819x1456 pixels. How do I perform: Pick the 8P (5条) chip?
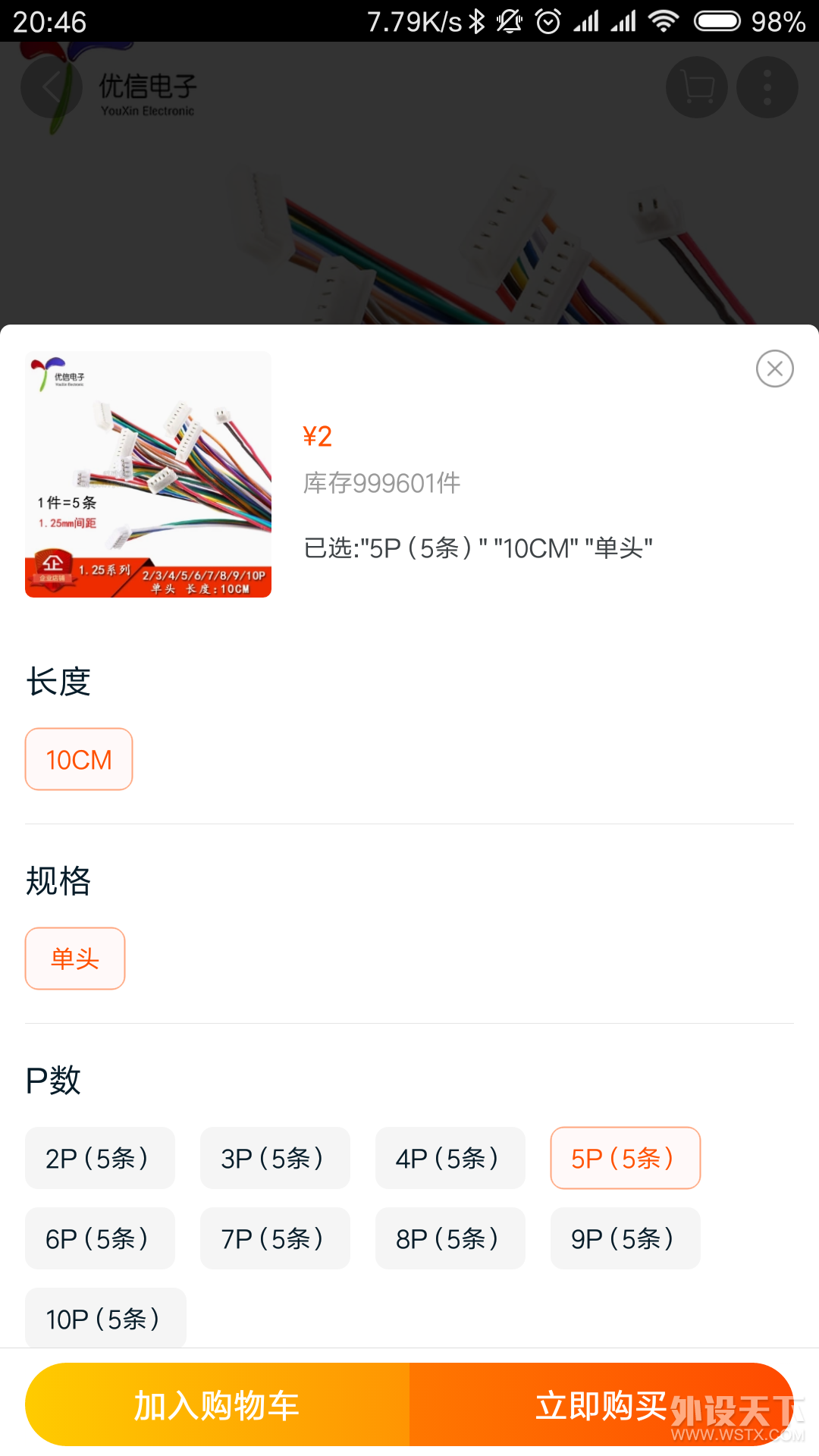coord(450,1238)
